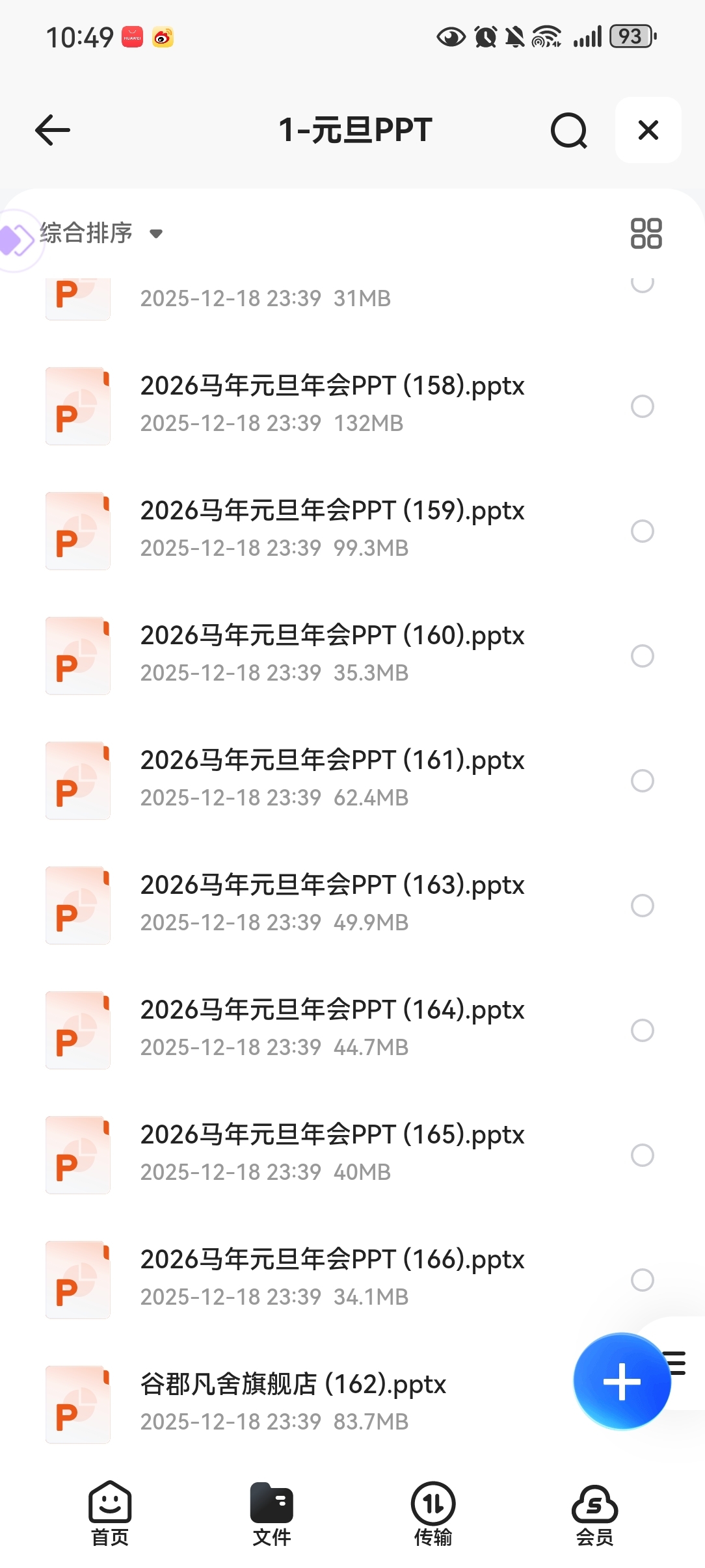Open 谷郡凡舍旗舰店 (162).pptx

[x=293, y=1385]
